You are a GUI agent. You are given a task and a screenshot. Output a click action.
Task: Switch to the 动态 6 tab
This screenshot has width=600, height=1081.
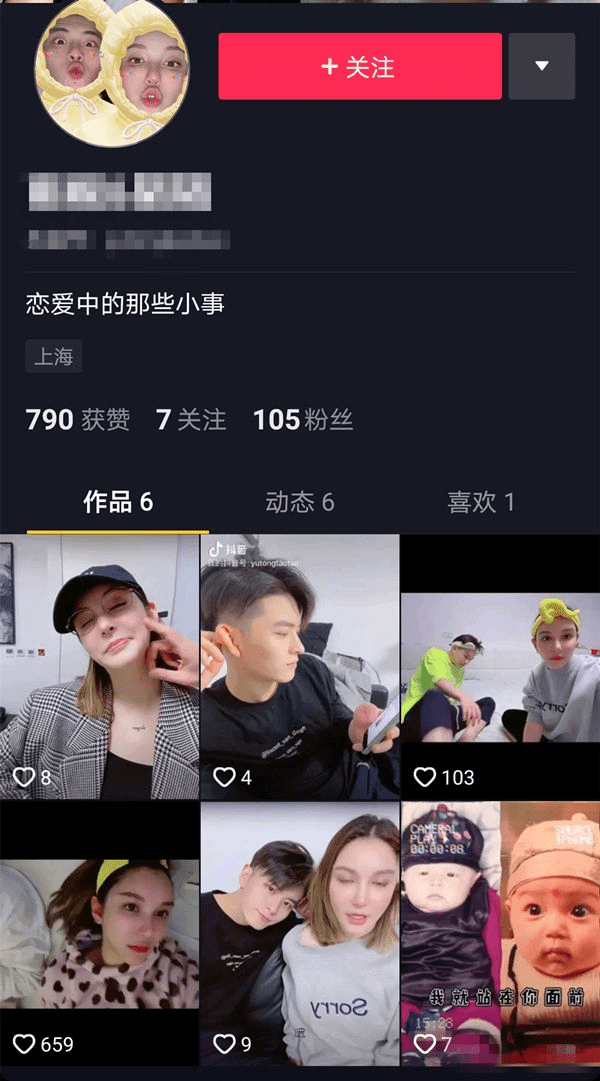pos(299,502)
